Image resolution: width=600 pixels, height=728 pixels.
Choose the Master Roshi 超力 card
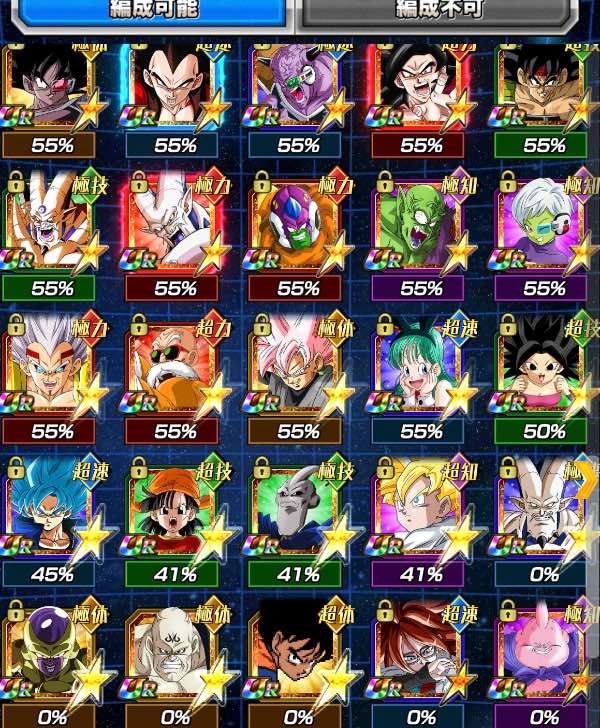[x=175, y=379]
